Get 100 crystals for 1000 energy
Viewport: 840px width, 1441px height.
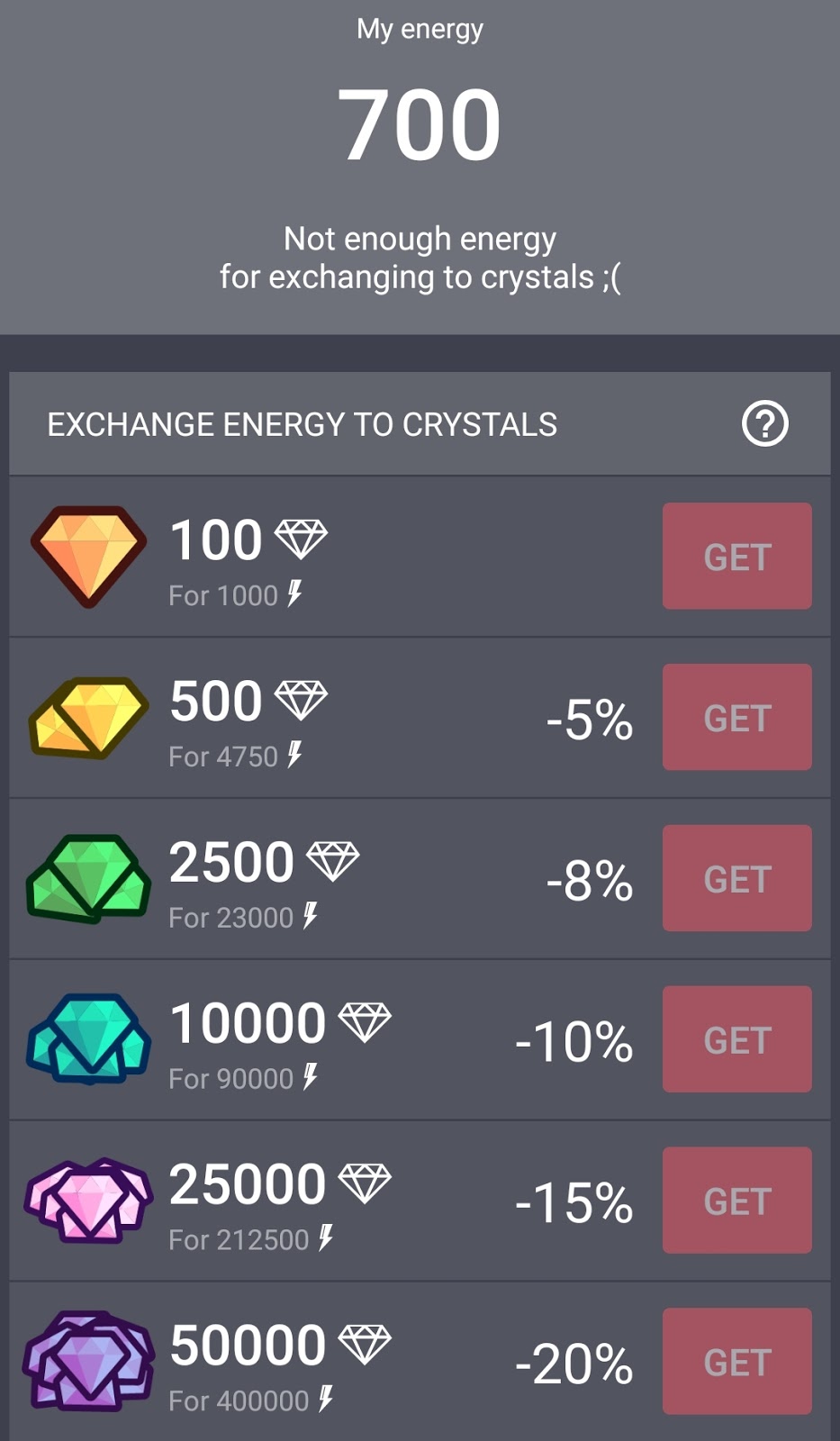[x=736, y=556]
